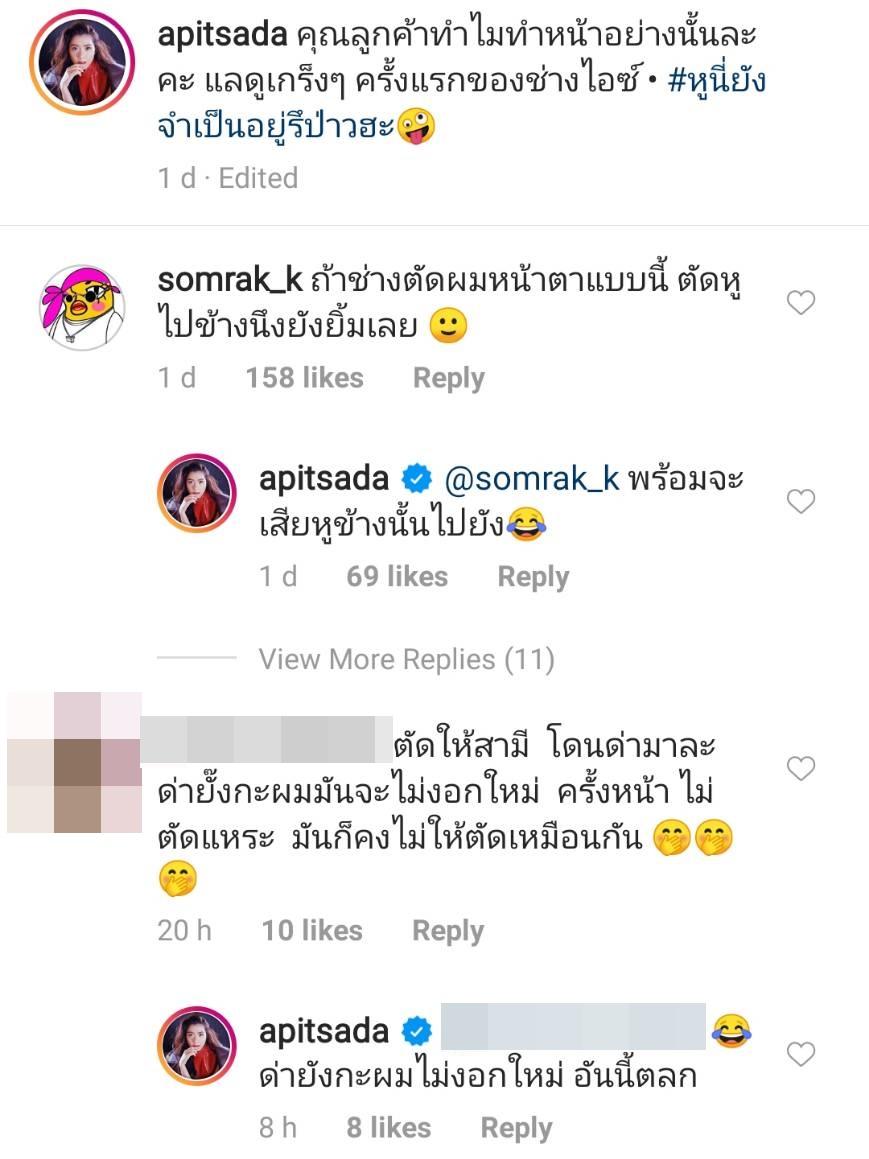The width and height of the screenshot is (869, 1159).
Task: Reply to the 20 h comment
Action: pyautogui.click(x=448, y=931)
